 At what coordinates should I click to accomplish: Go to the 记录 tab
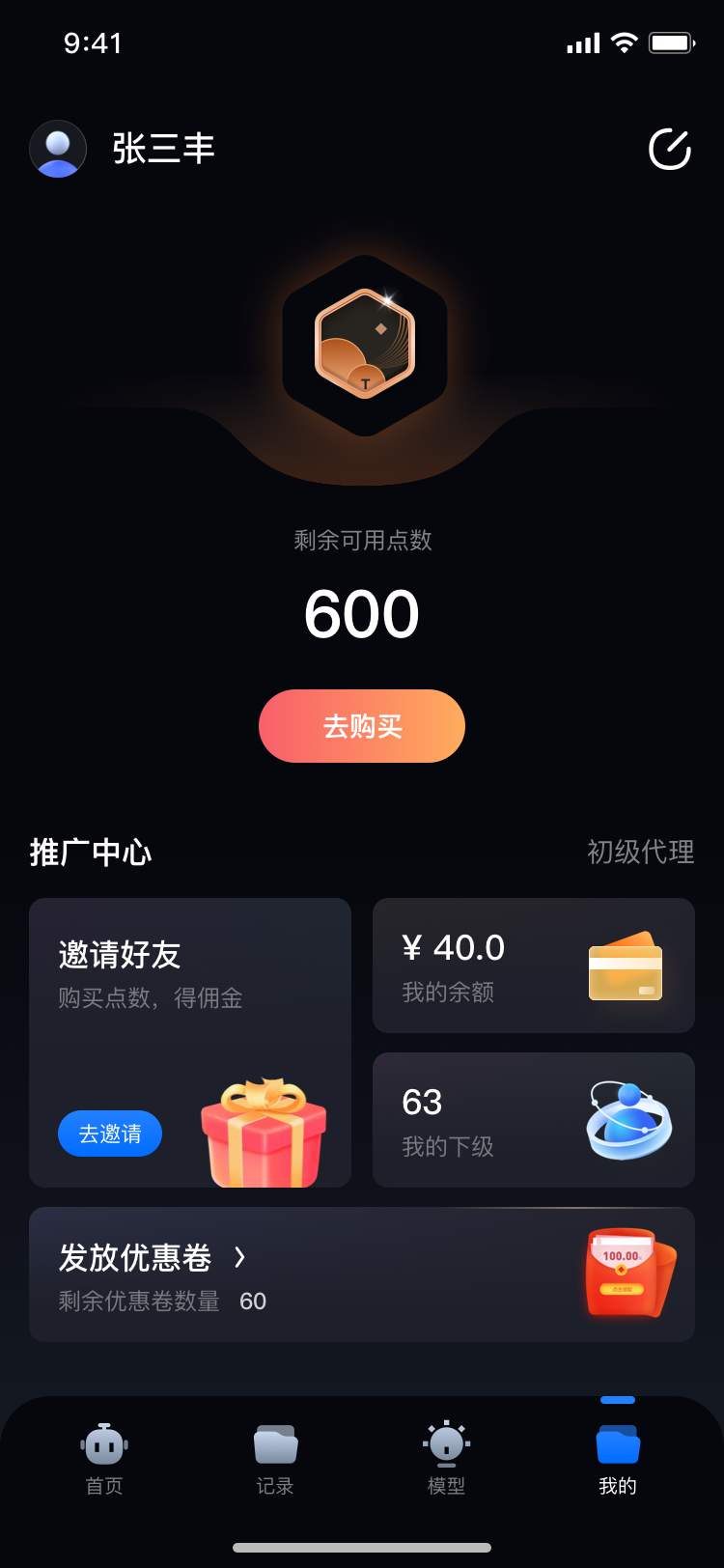click(x=275, y=1460)
